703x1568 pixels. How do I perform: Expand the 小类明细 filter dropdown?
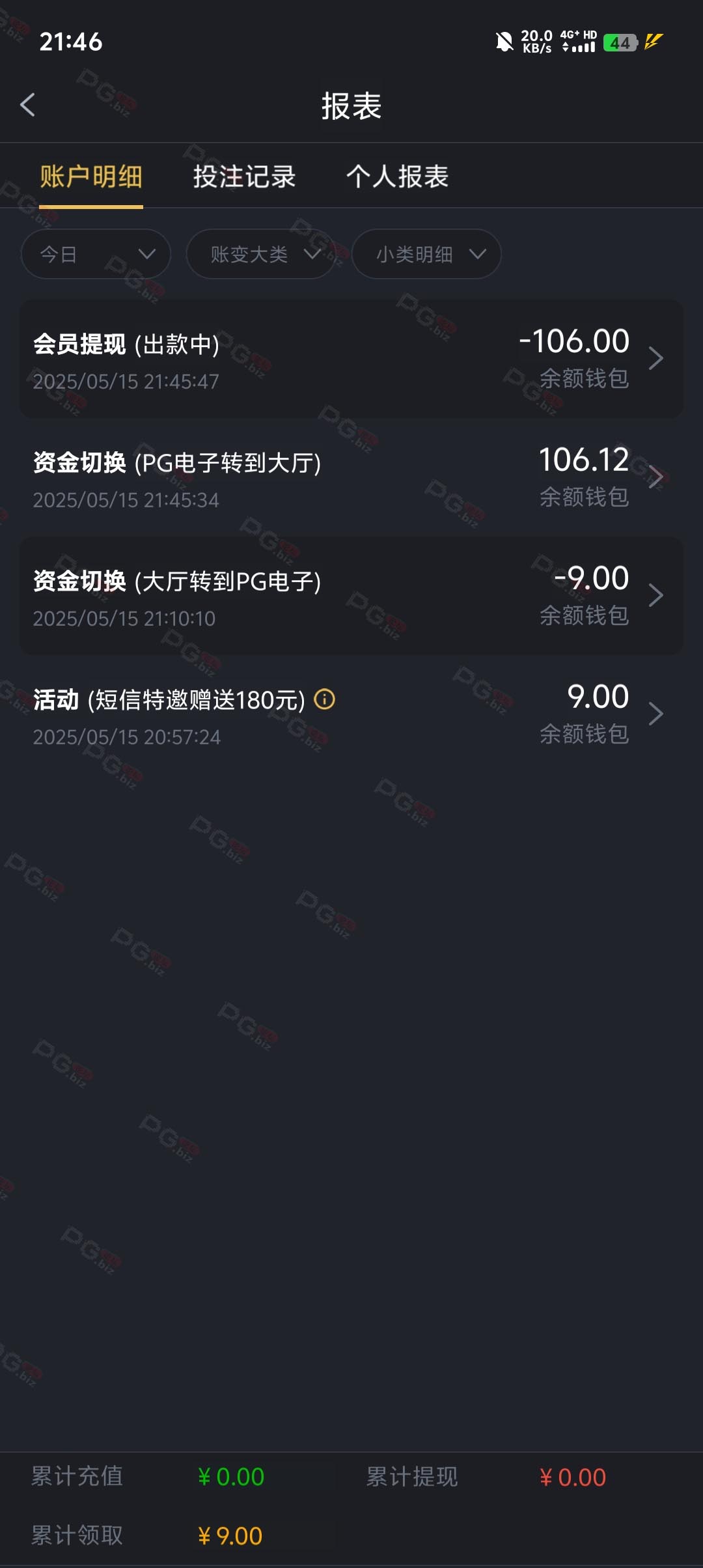coord(426,254)
